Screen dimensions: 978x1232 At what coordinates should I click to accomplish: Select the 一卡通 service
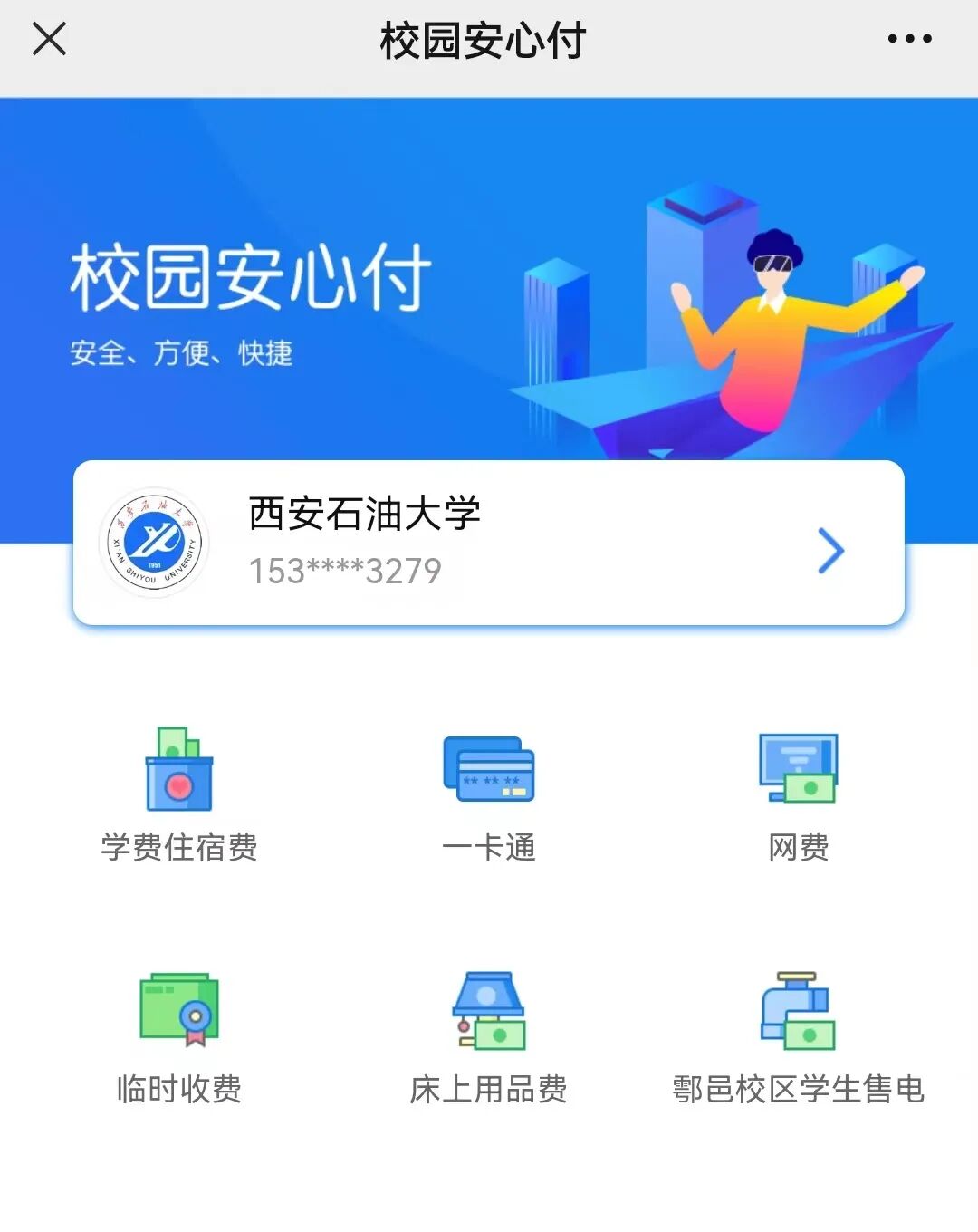click(489, 794)
